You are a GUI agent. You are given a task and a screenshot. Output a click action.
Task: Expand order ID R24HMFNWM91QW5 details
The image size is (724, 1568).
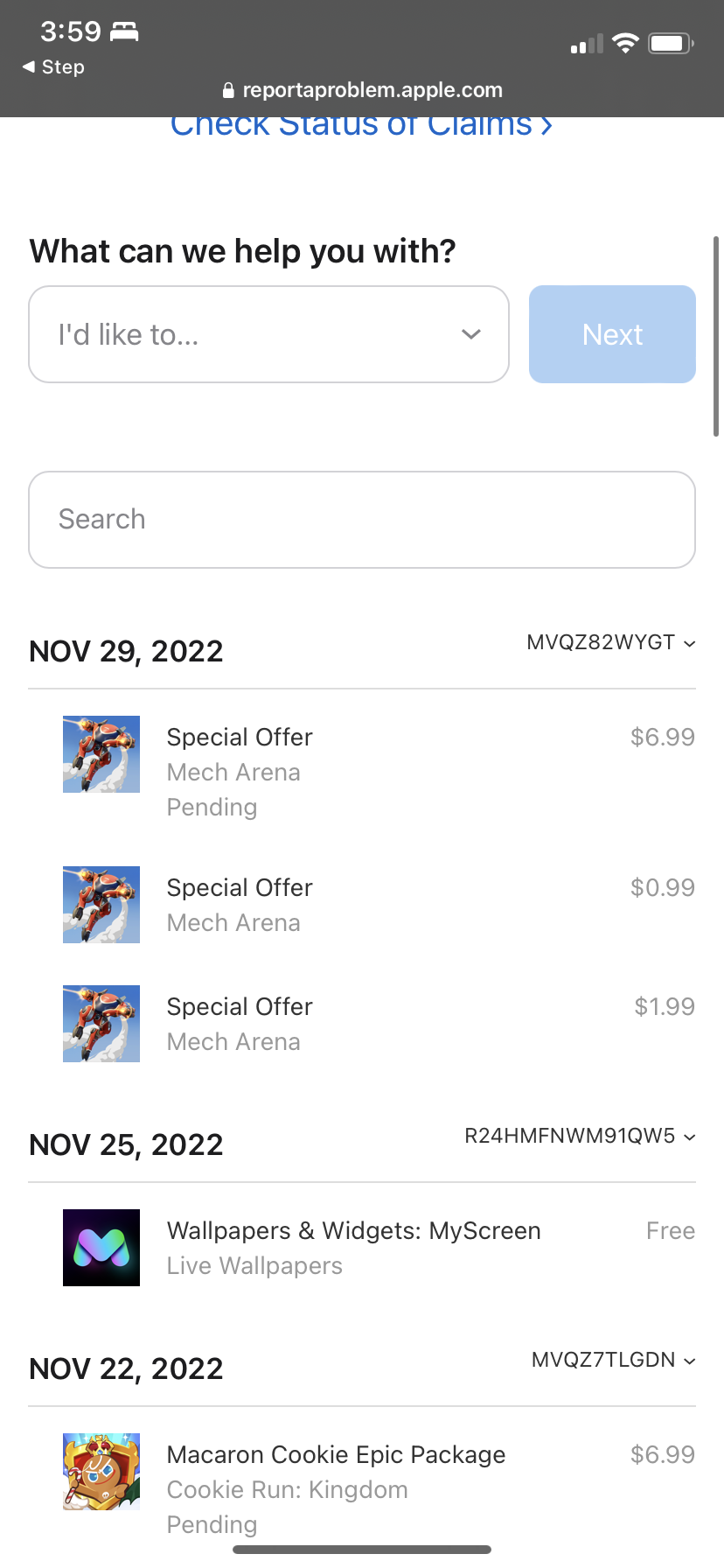pyautogui.click(x=580, y=1137)
